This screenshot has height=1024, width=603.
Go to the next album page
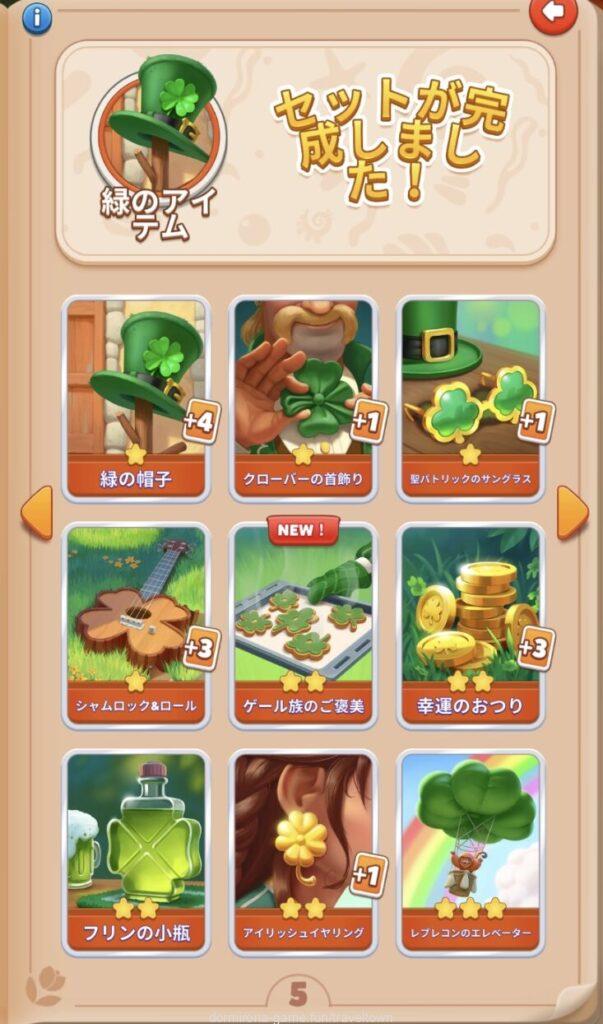572,512
